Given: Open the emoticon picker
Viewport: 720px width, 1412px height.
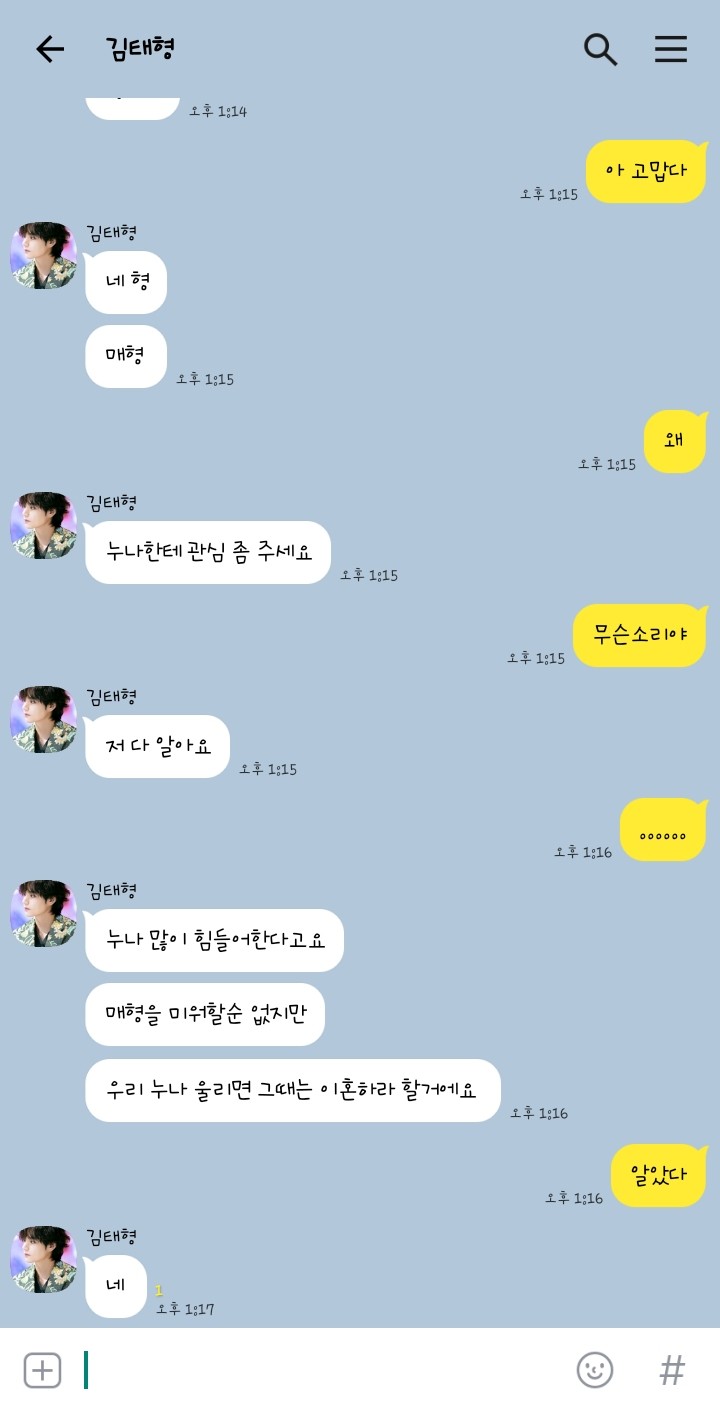Looking at the screenshot, I should click(595, 1370).
